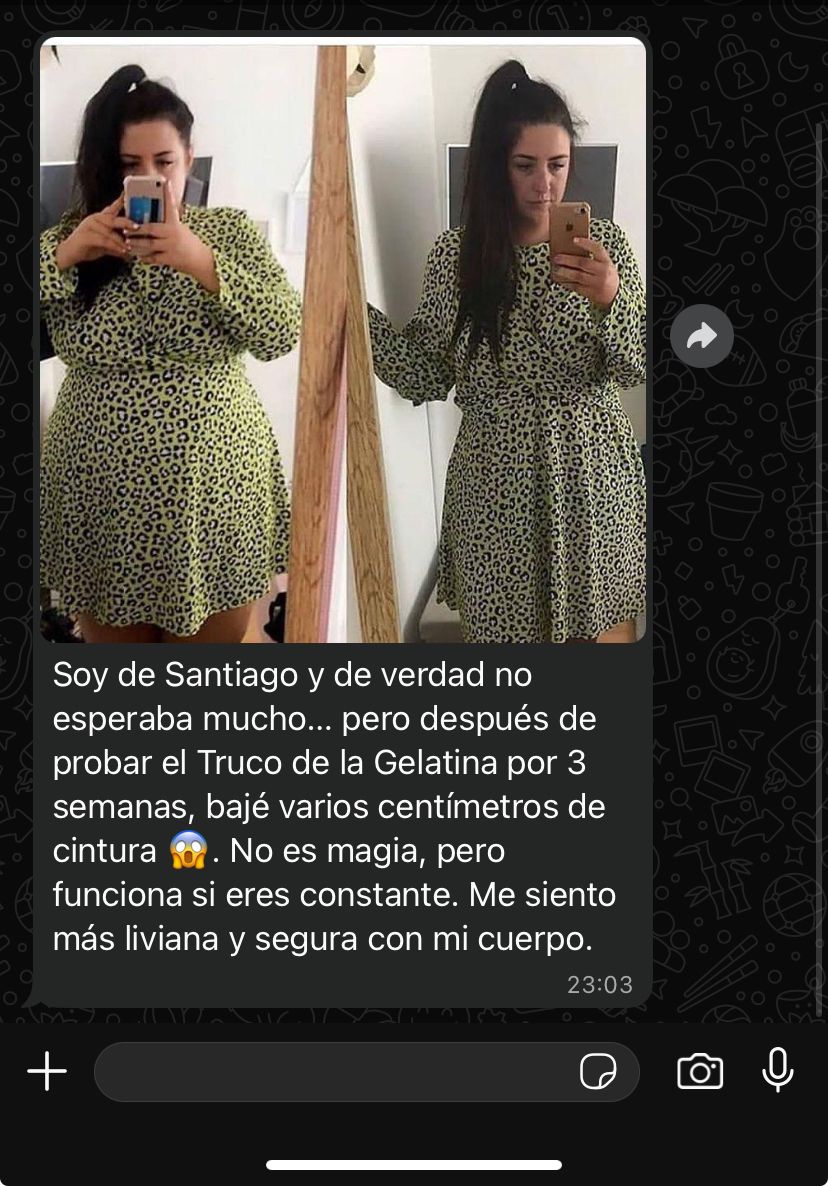The width and height of the screenshot is (828, 1186).
Task: Tap the home indicator bar at the bottom
Action: click(x=414, y=1163)
